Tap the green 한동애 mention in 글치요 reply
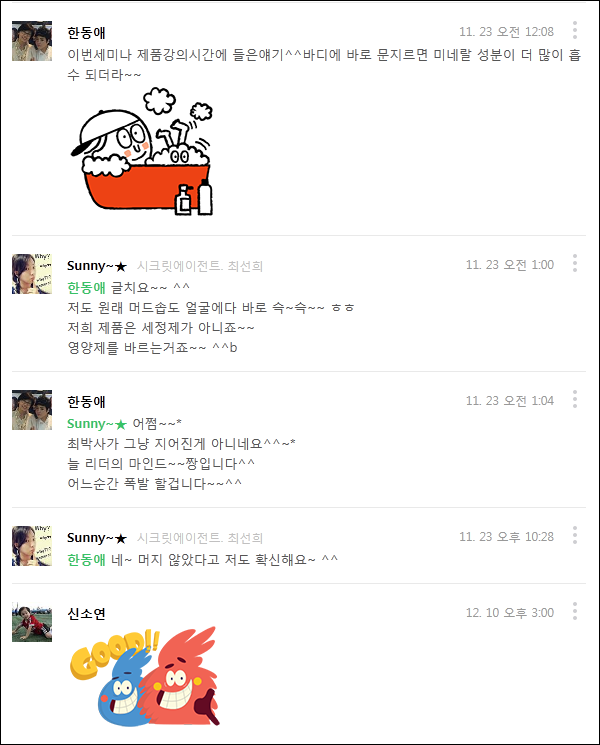Viewport: 600px width, 745px height. 86,286
